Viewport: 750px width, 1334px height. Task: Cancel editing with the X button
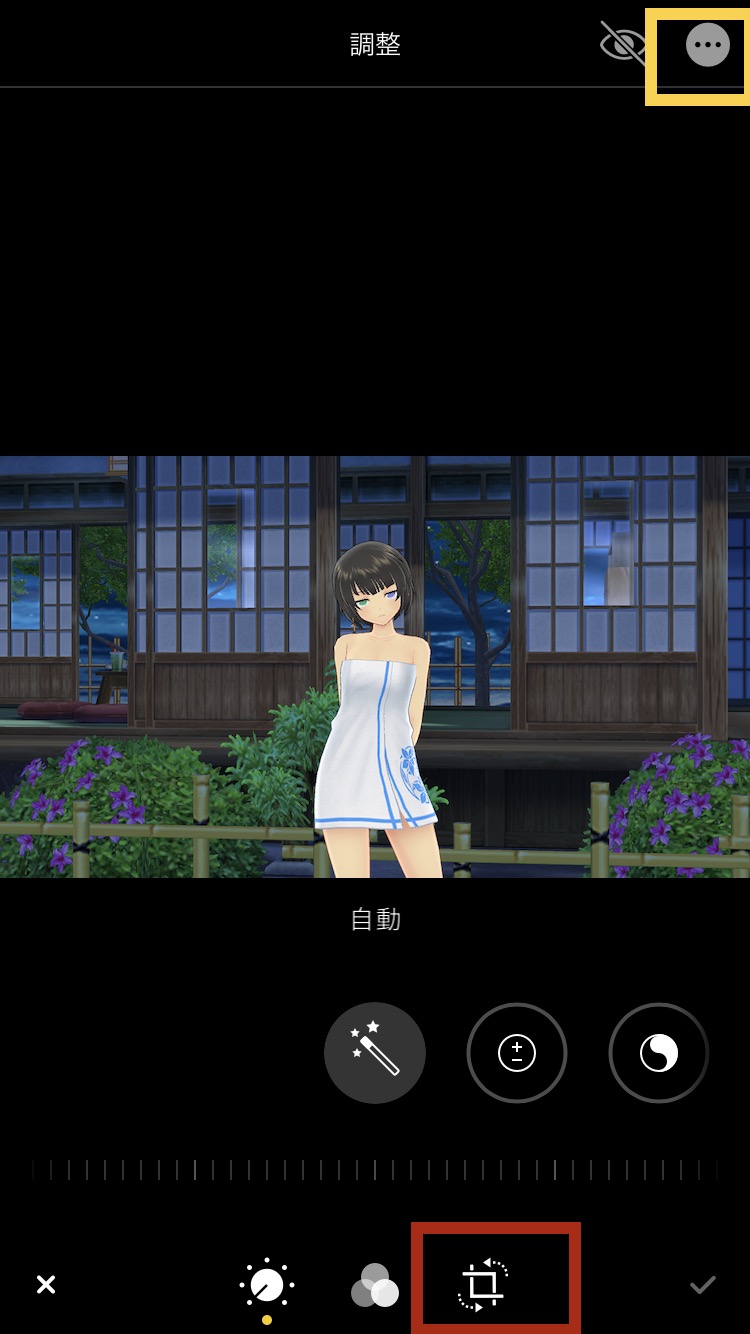pyautogui.click(x=46, y=1285)
